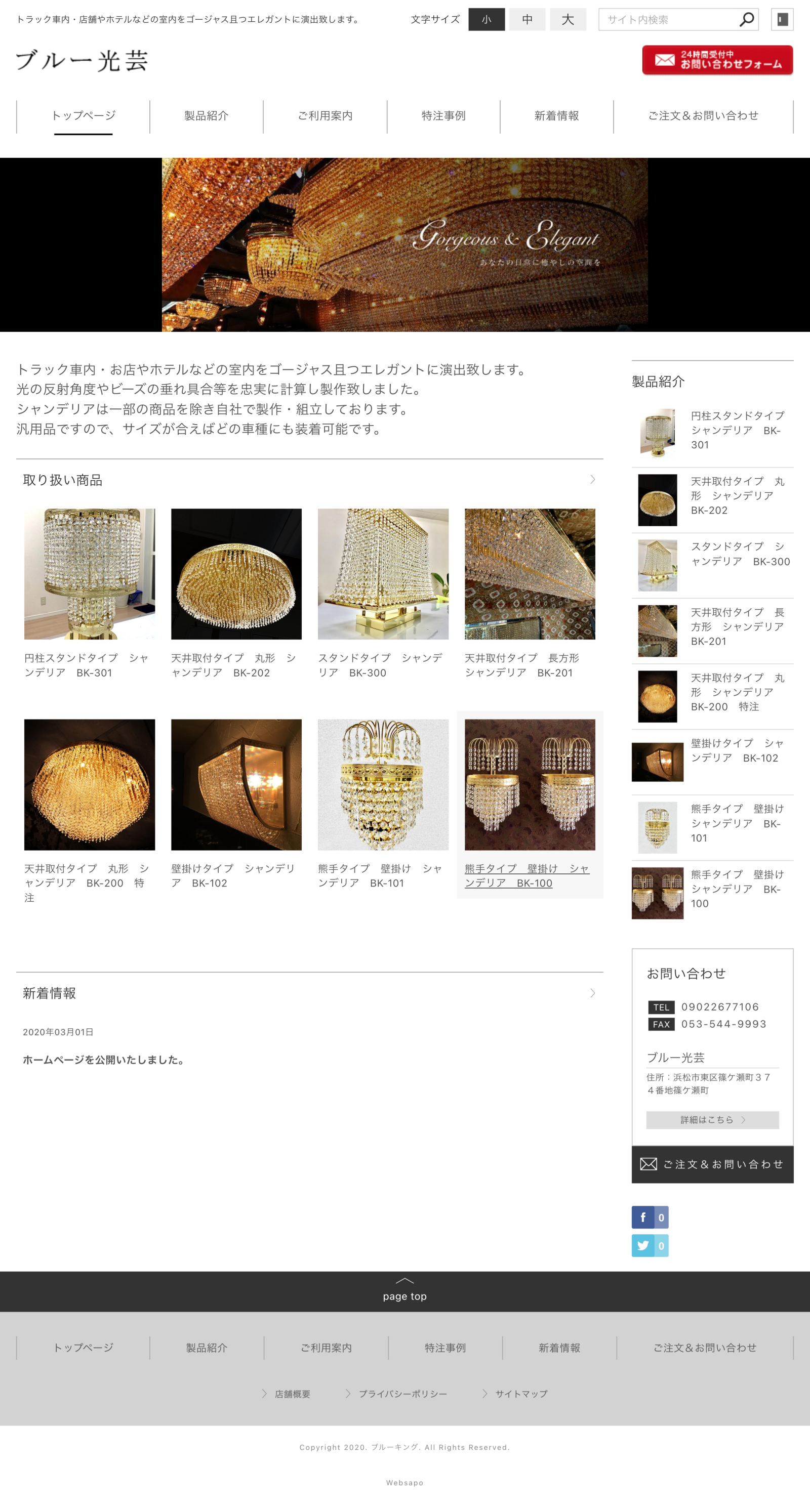Set text size to 大
Viewport: 810px width, 1512px height.
568,19
